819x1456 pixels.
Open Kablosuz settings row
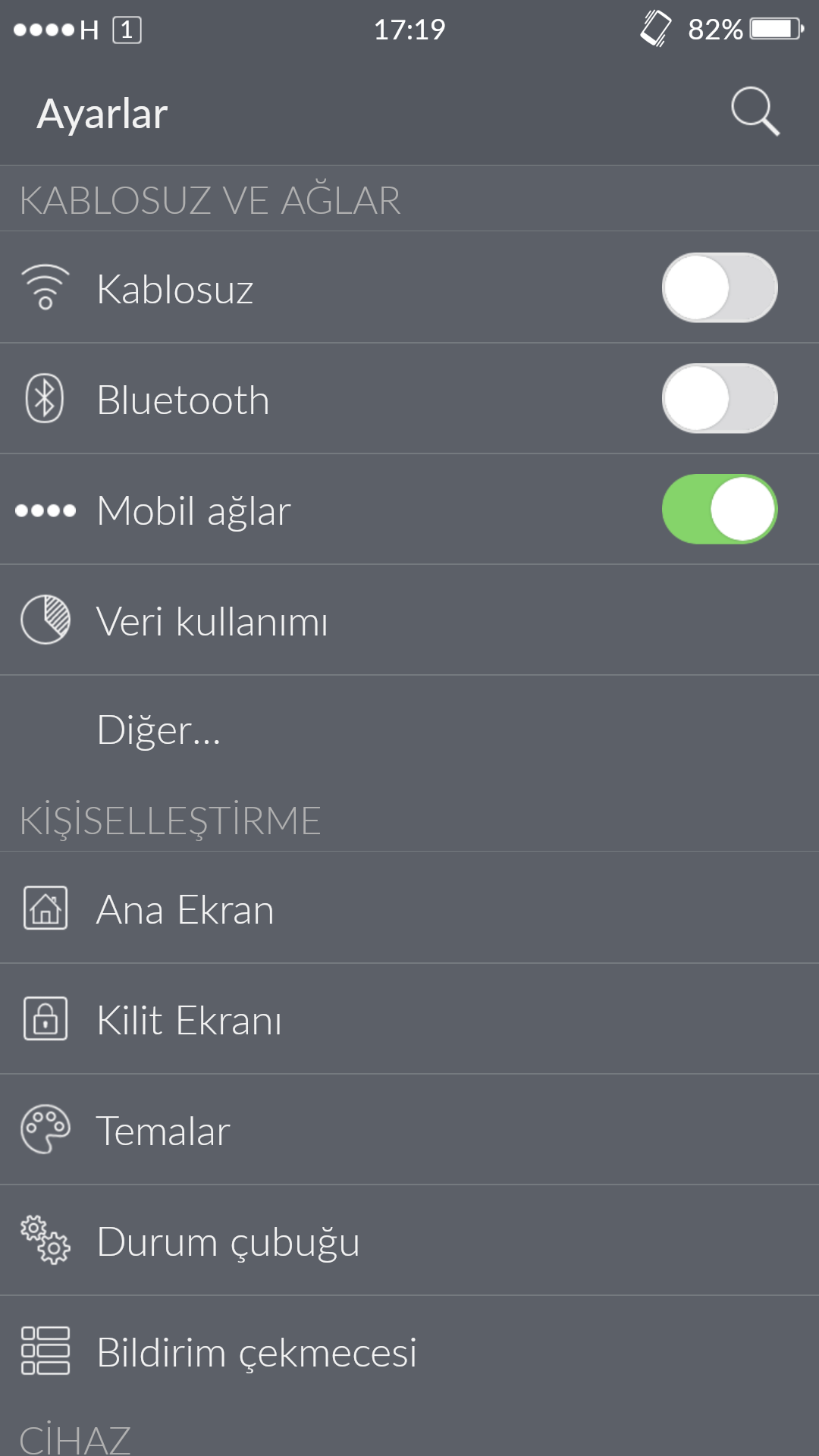pos(409,287)
